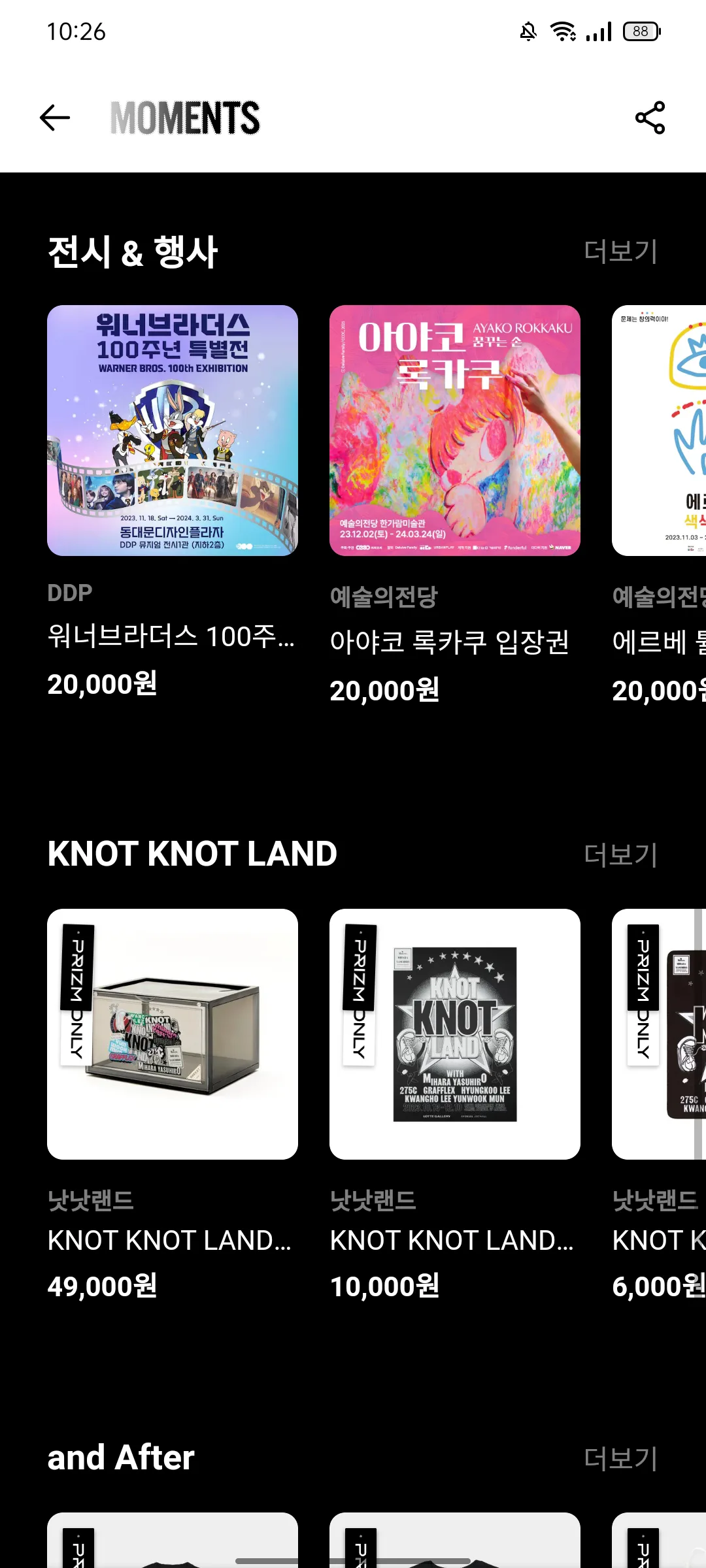Share this Moments page

pos(650,118)
